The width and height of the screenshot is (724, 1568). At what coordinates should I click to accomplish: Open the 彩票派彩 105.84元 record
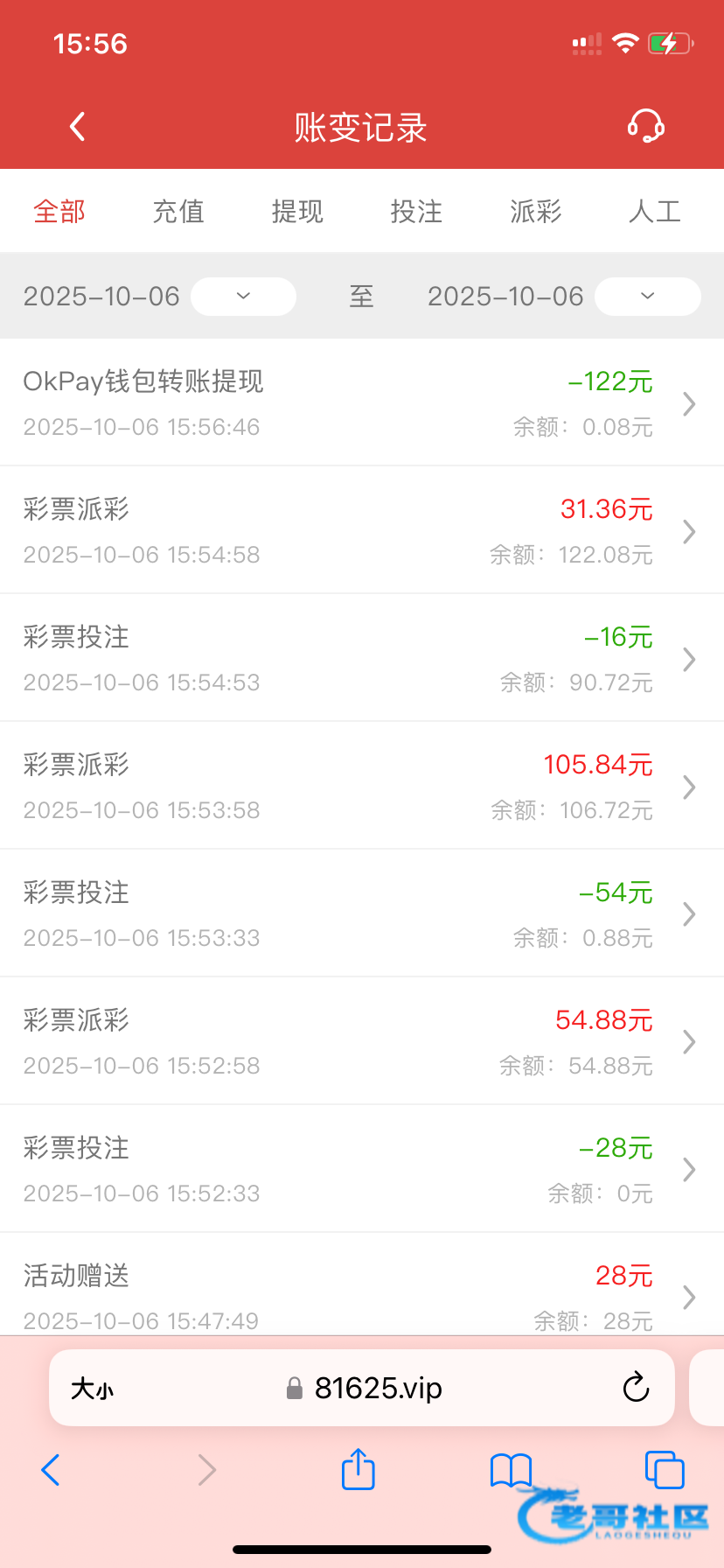[x=362, y=787]
